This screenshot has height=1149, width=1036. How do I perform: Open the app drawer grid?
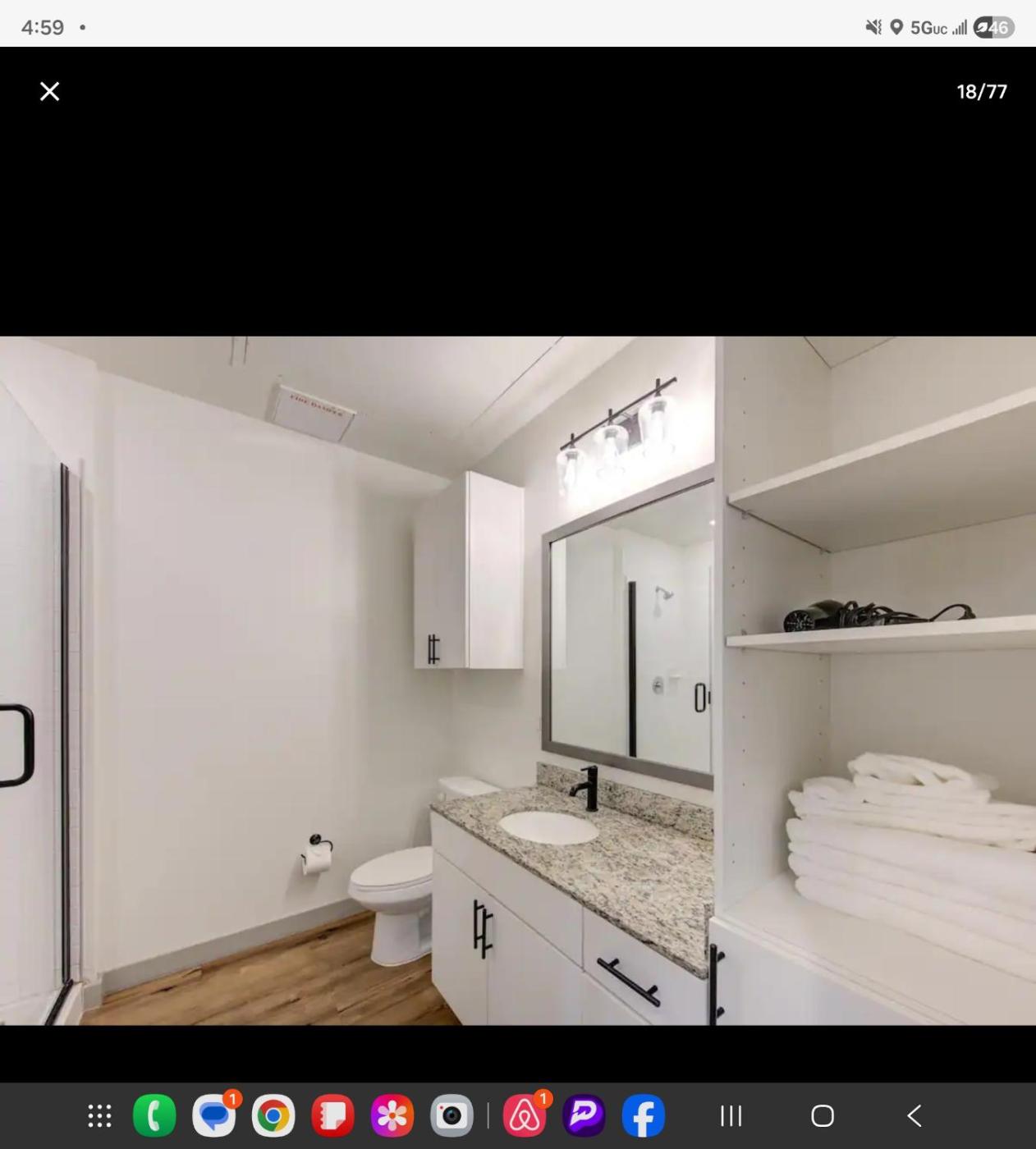pyautogui.click(x=99, y=1115)
